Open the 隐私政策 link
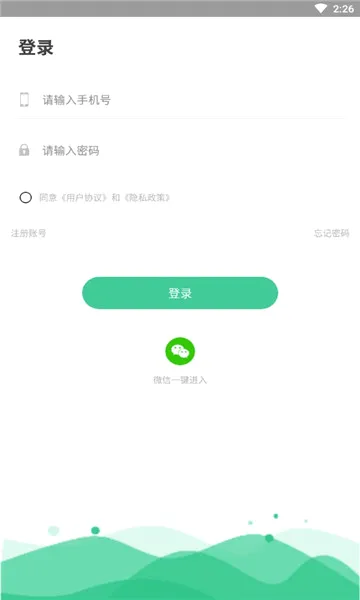Image resolution: width=360 pixels, height=600 pixels. pyautogui.click(x=147, y=198)
